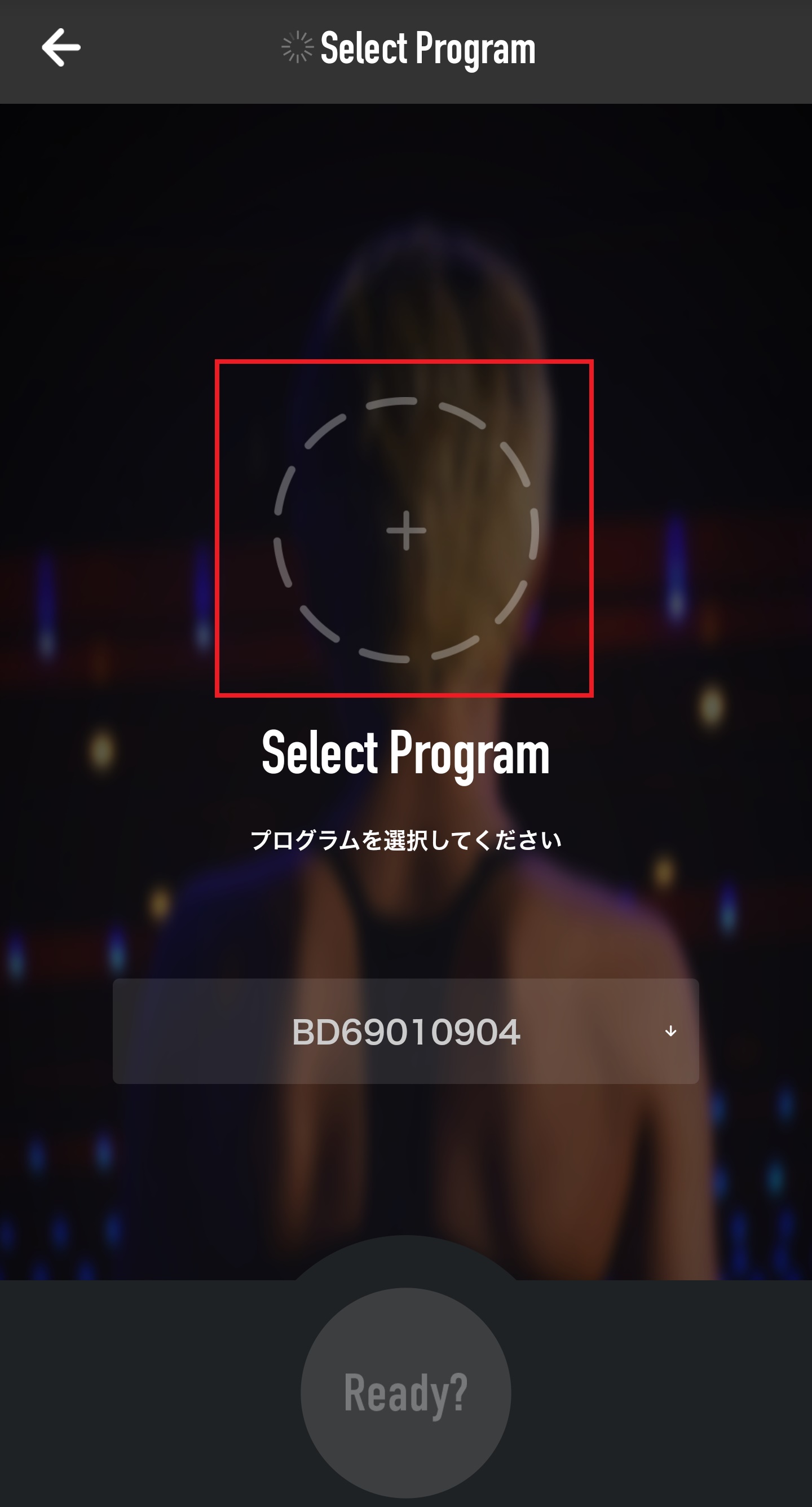This screenshot has height=1507, width=812.
Task: Go back using the arrow icon
Action: tap(61, 48)
